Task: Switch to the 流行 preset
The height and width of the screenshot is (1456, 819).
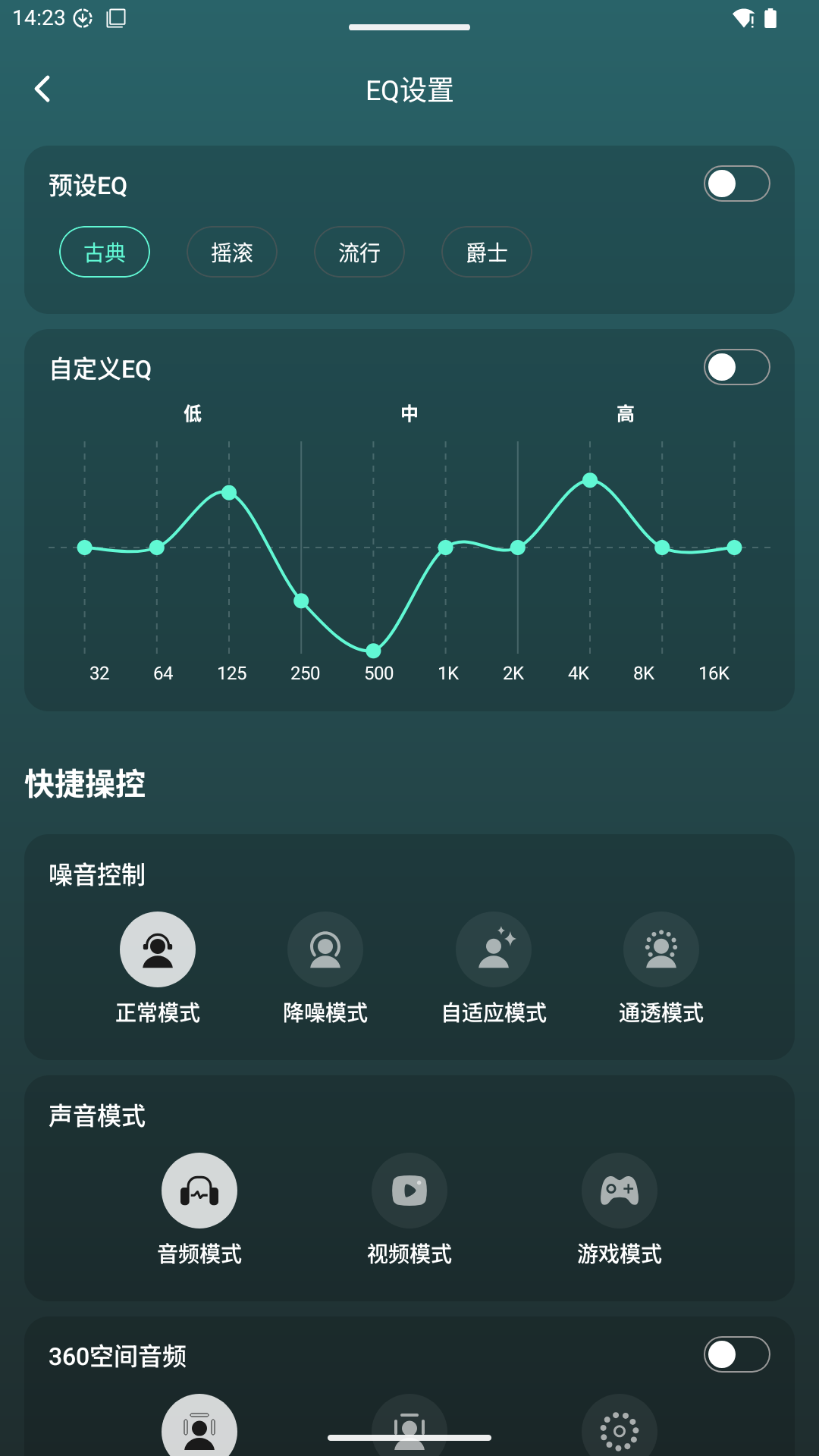Action: coord(359,252)
